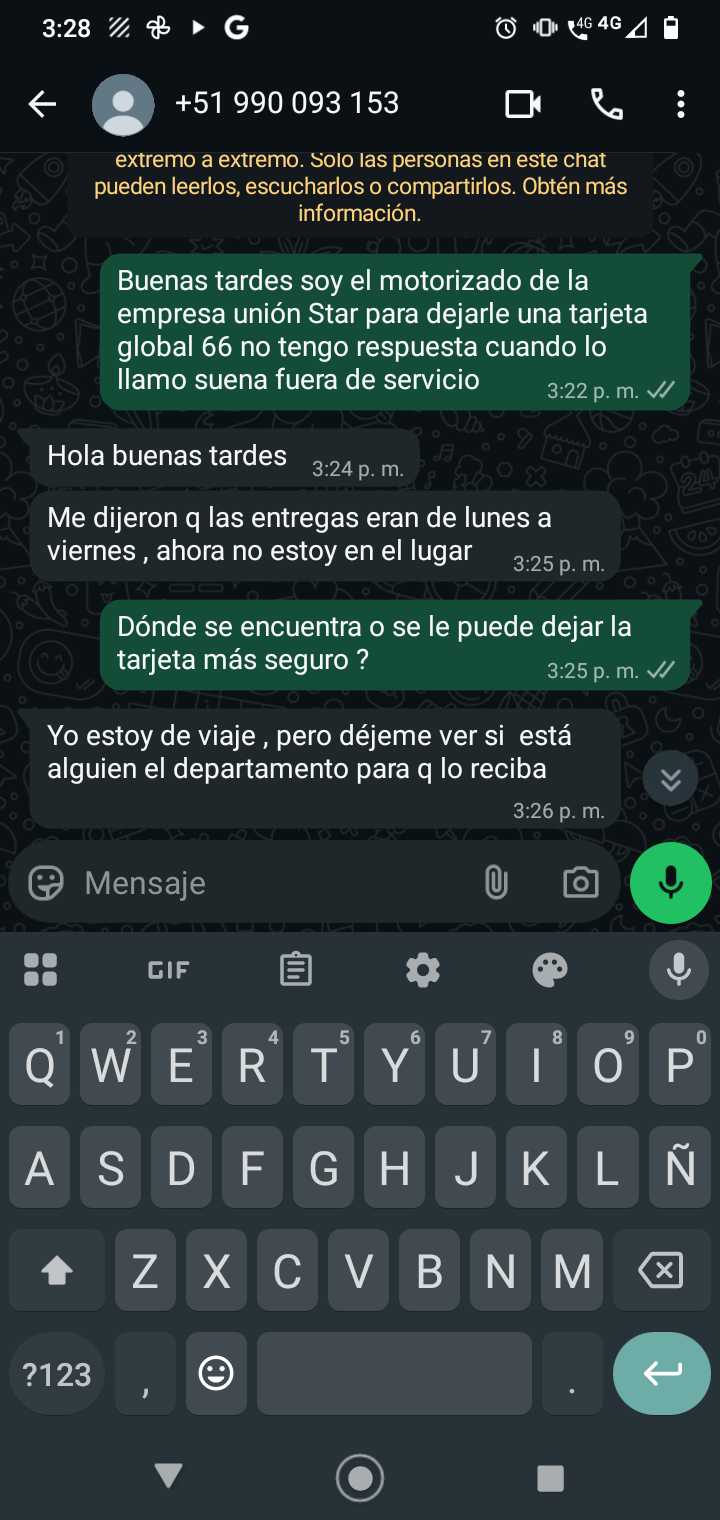The image size is (720, 1520).
Task: Start a voice call
Action: pos(607,104)
